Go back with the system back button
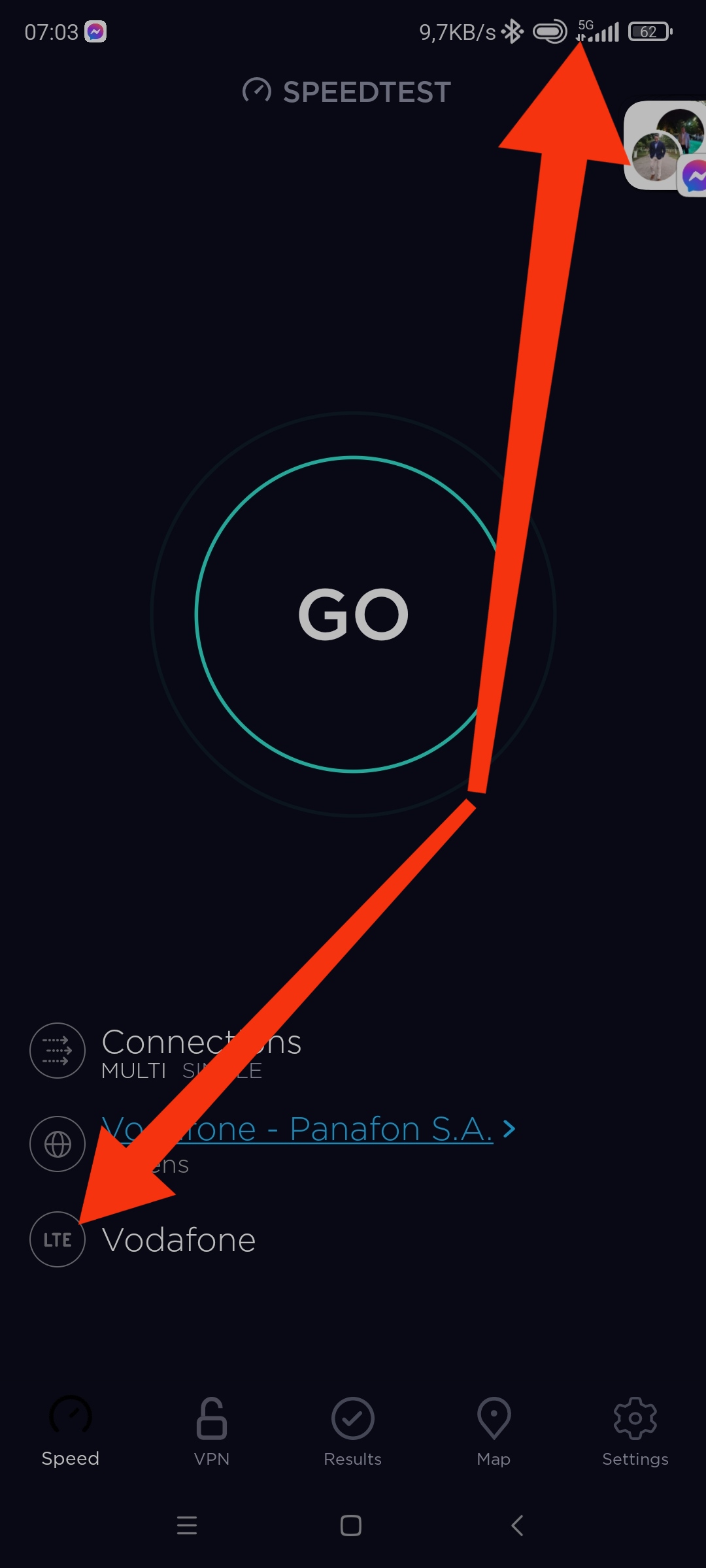 point(517,1526)
